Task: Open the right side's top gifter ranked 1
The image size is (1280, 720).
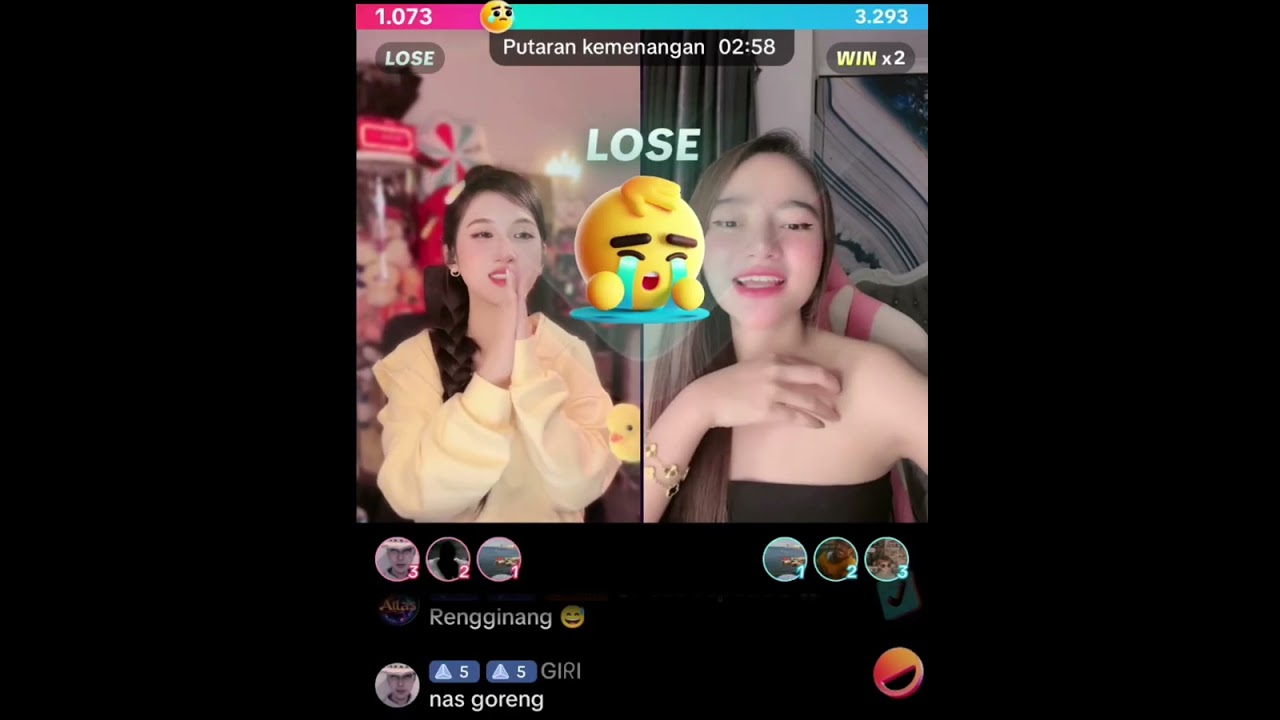Action: point(784,559)
